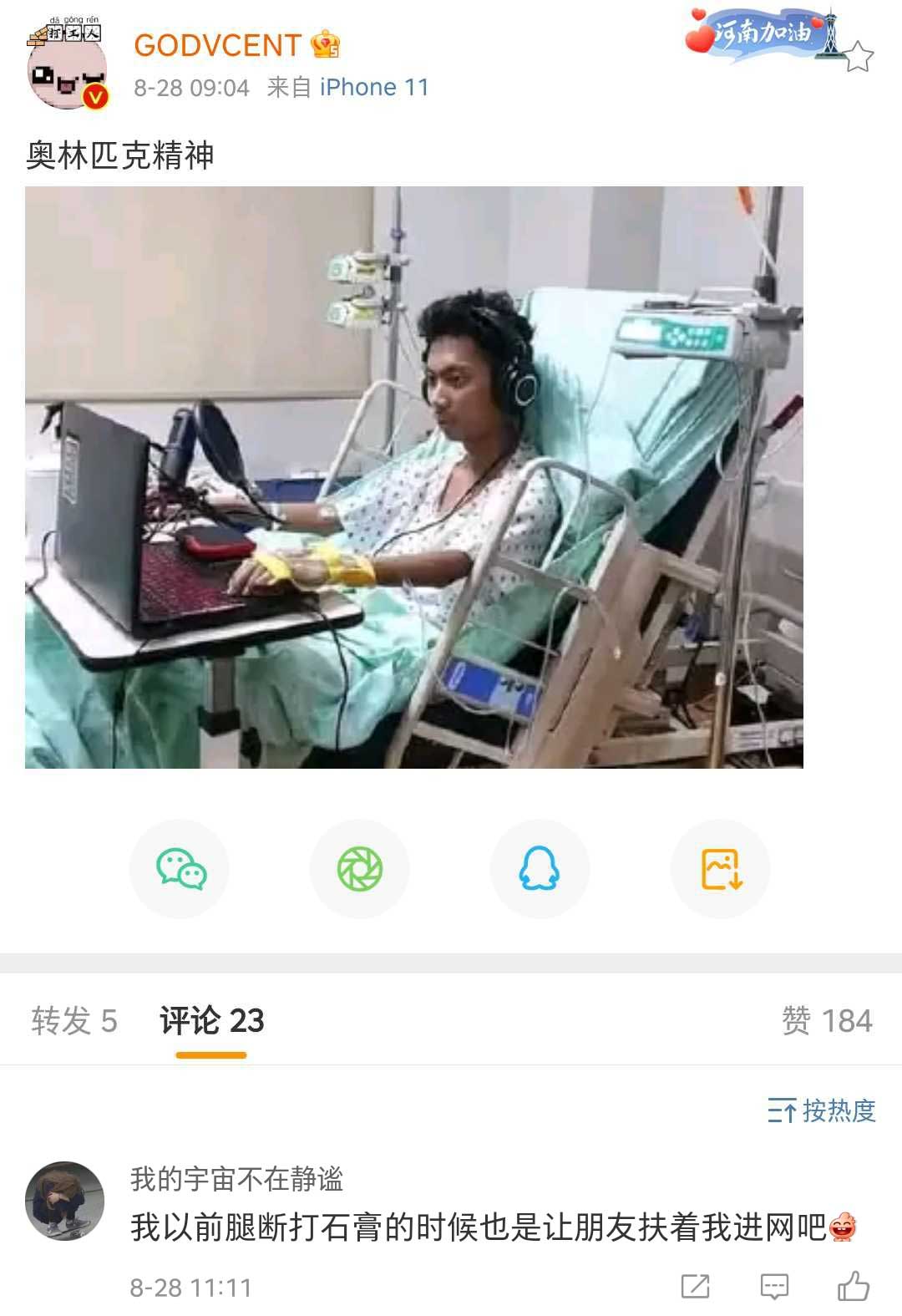This screenshot has height=1316, width=902.
Task: Favorite this post with the star icon
Action: 858,58
